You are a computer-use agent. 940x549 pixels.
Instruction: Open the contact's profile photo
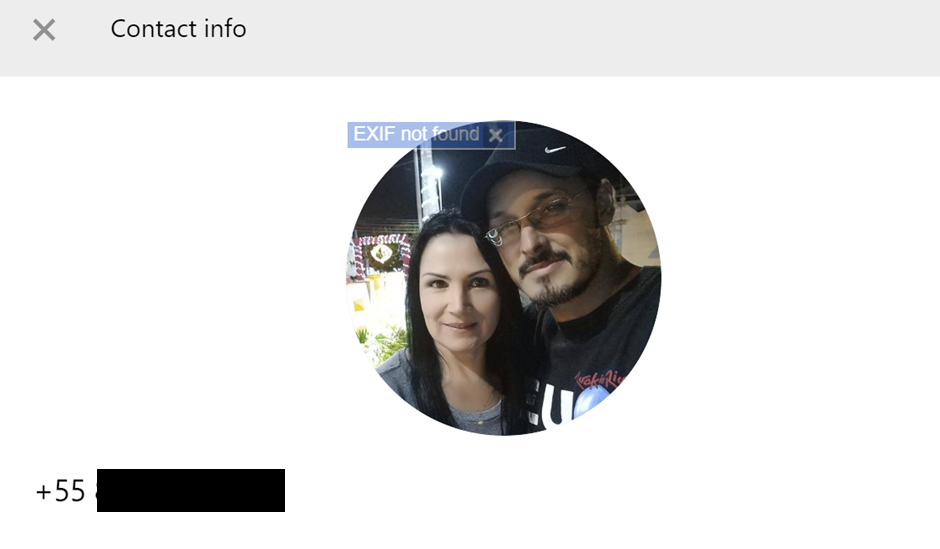[x=503, y=290]
